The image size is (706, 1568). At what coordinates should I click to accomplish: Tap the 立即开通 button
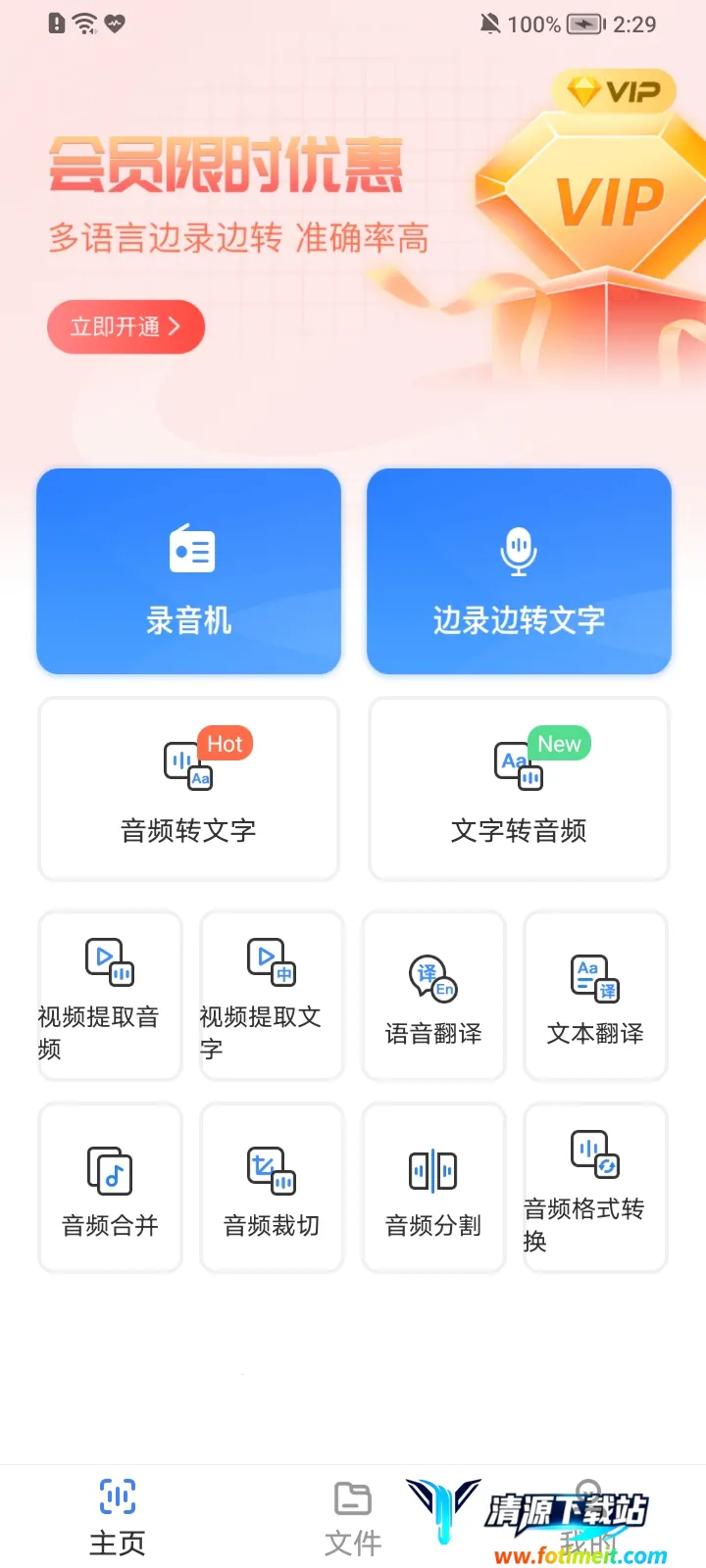click(x=126, y=326)
